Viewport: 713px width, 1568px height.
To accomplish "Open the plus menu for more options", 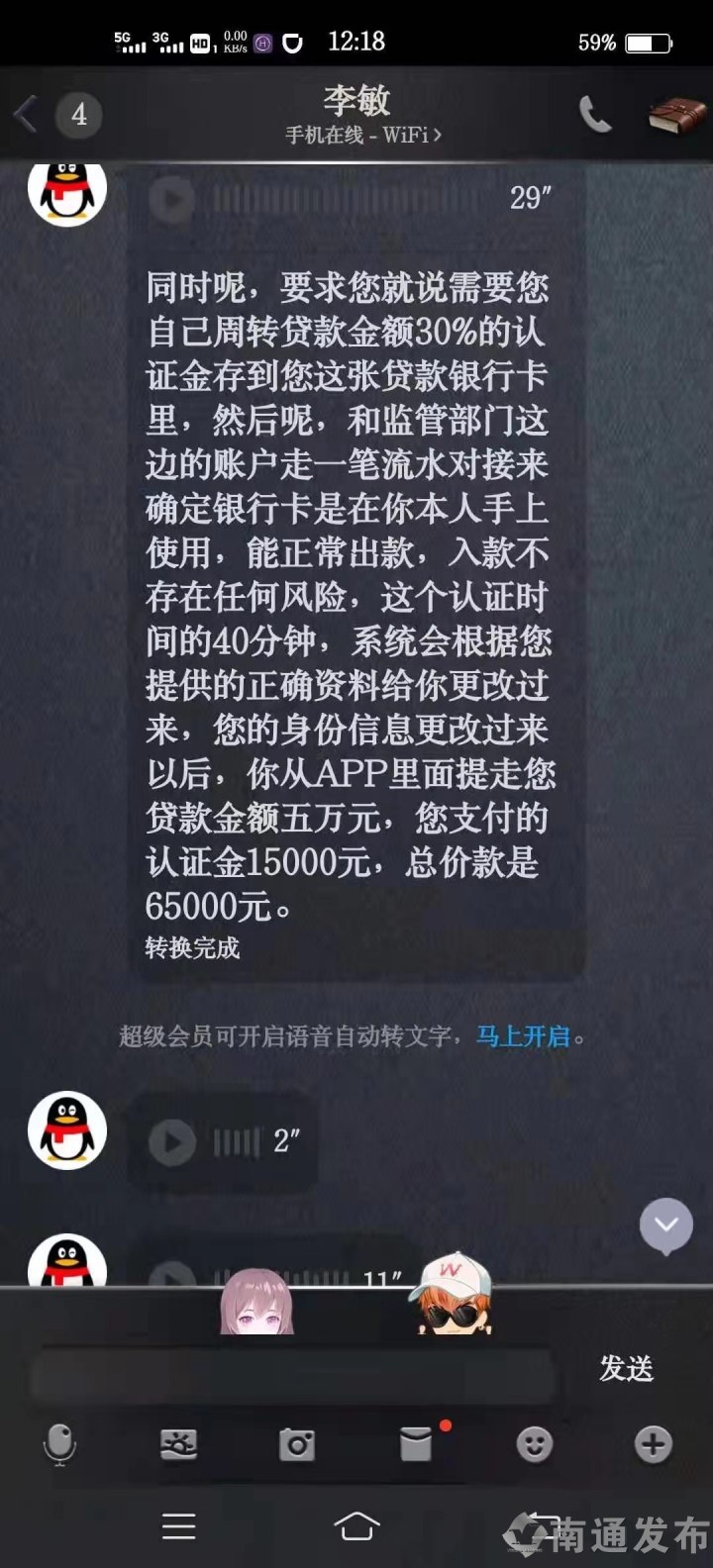I will click(653, 1445).
